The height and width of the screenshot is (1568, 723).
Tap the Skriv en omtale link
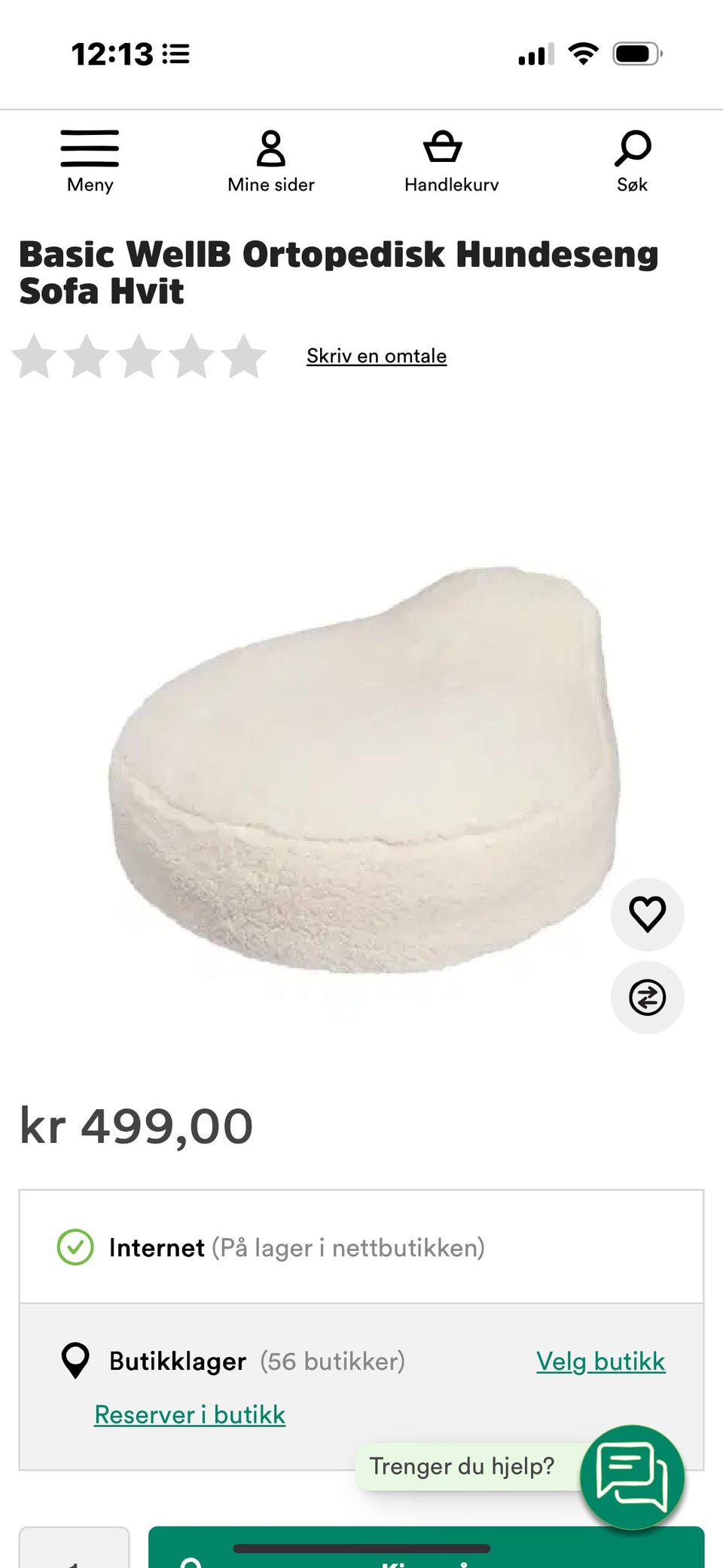point(377,356)
